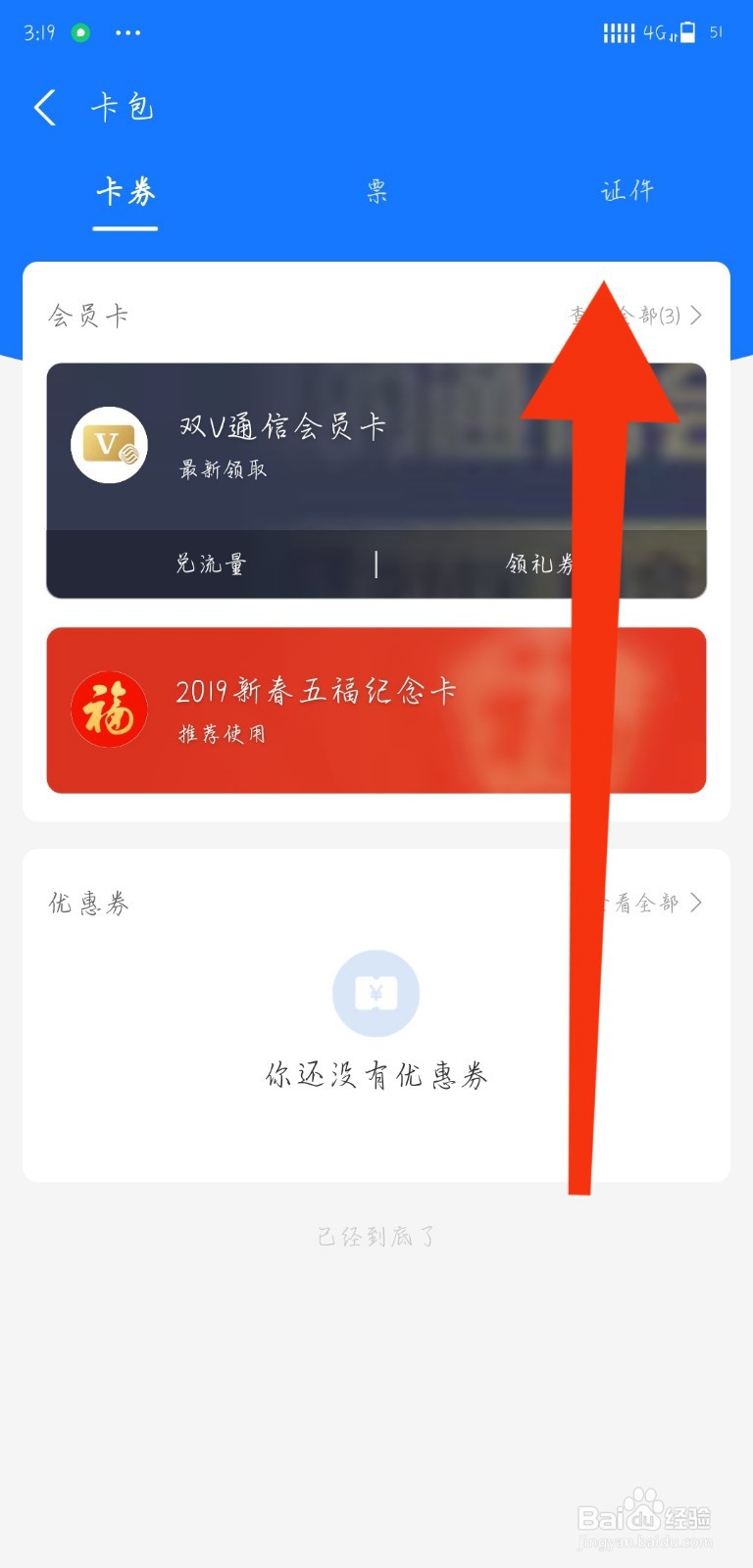Tap the back arrow to leave 卡包
753x1568 pixels.
tap(43, 107)
